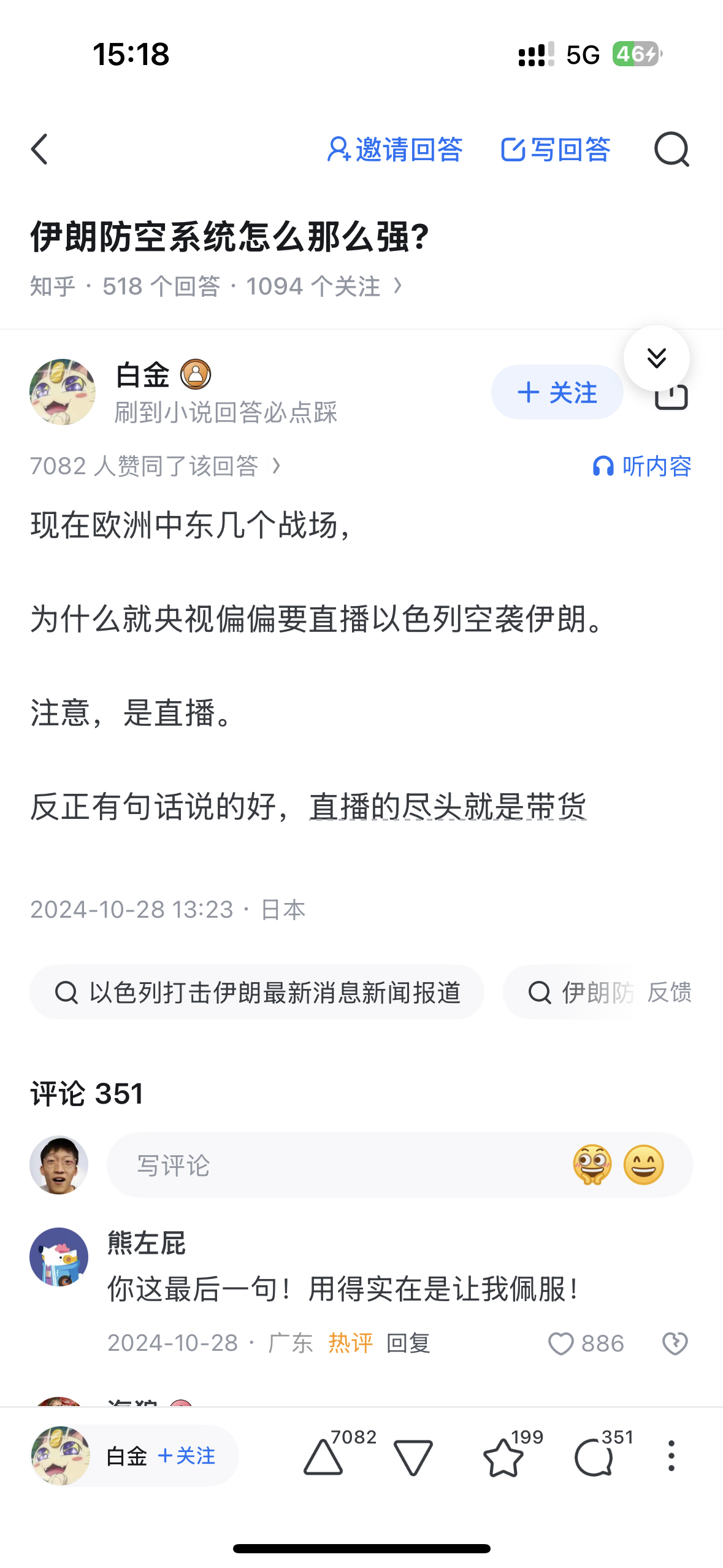Tap the double-chevron jump button
The width and height of the screenshot is (723, 1568).
(x=656, y=358)
